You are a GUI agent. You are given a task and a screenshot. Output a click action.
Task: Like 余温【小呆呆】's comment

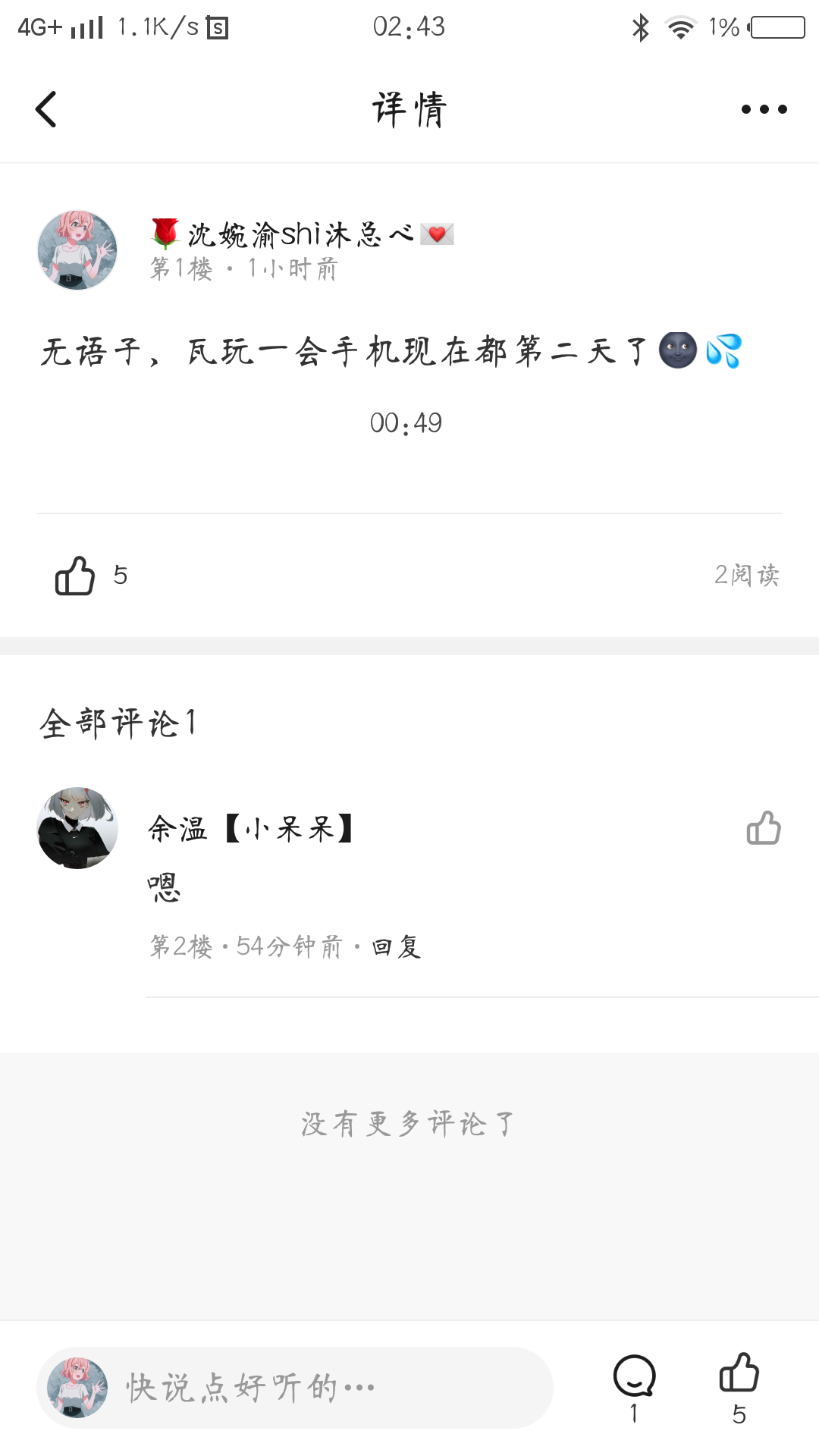[x=764, y=828]
